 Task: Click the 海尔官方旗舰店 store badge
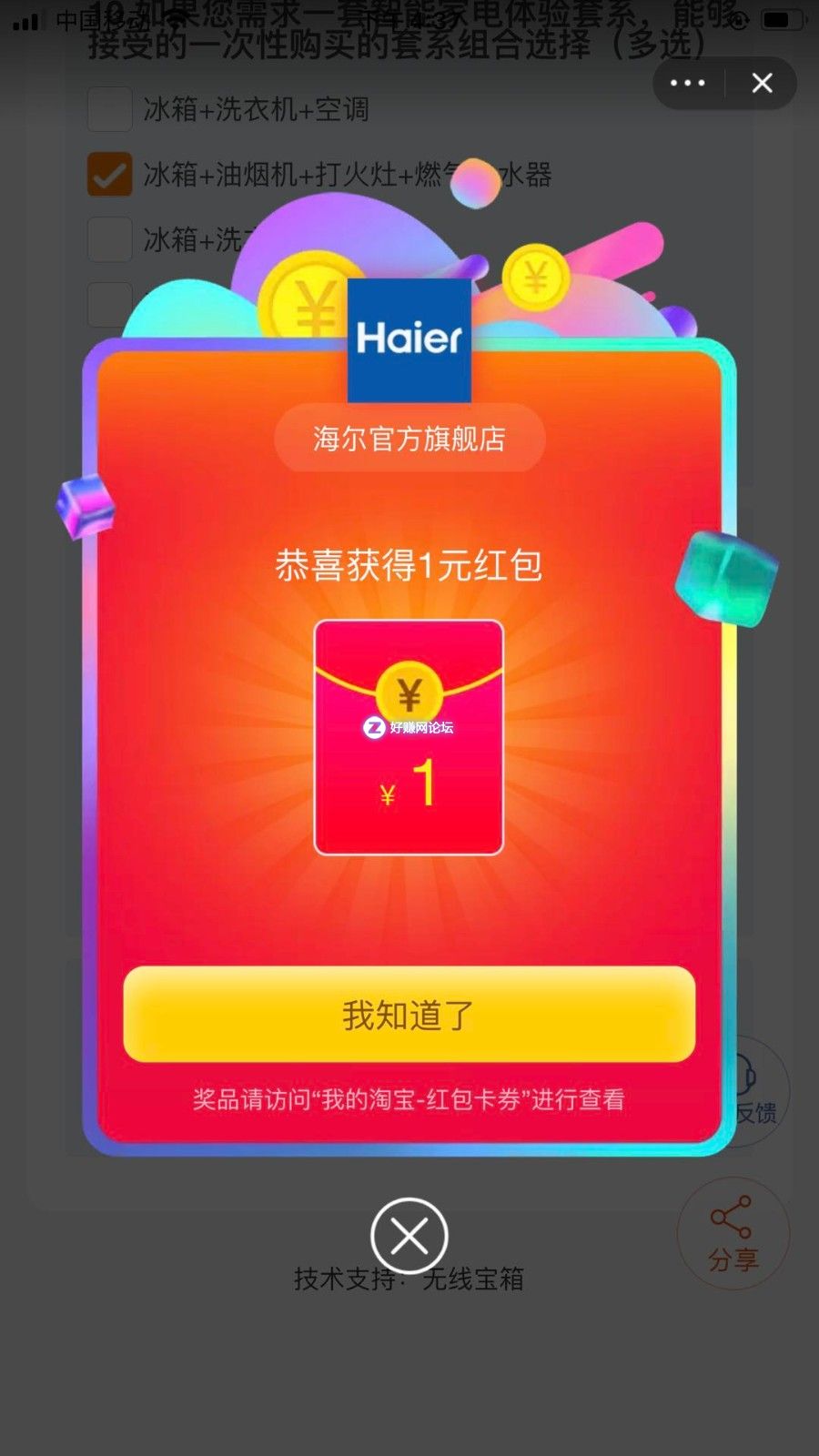409,438
